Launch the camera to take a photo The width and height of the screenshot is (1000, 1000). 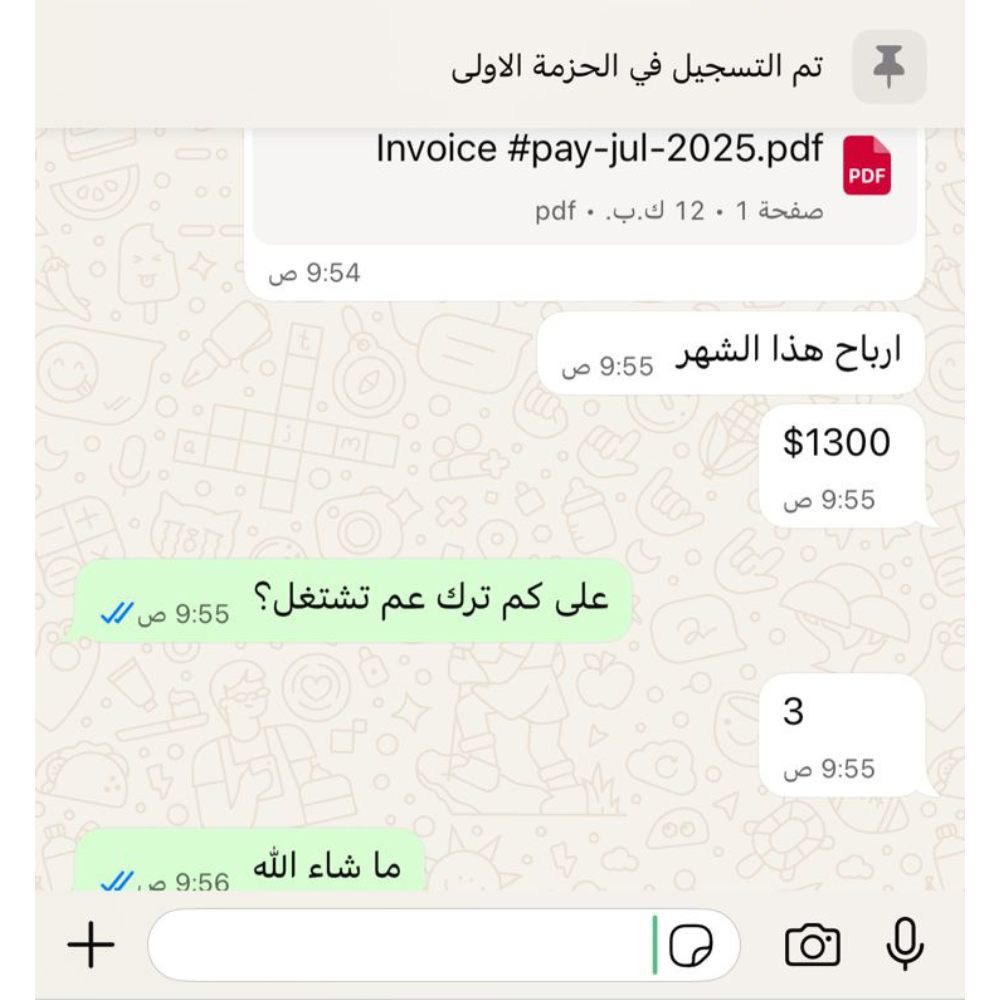pos(812,945)
